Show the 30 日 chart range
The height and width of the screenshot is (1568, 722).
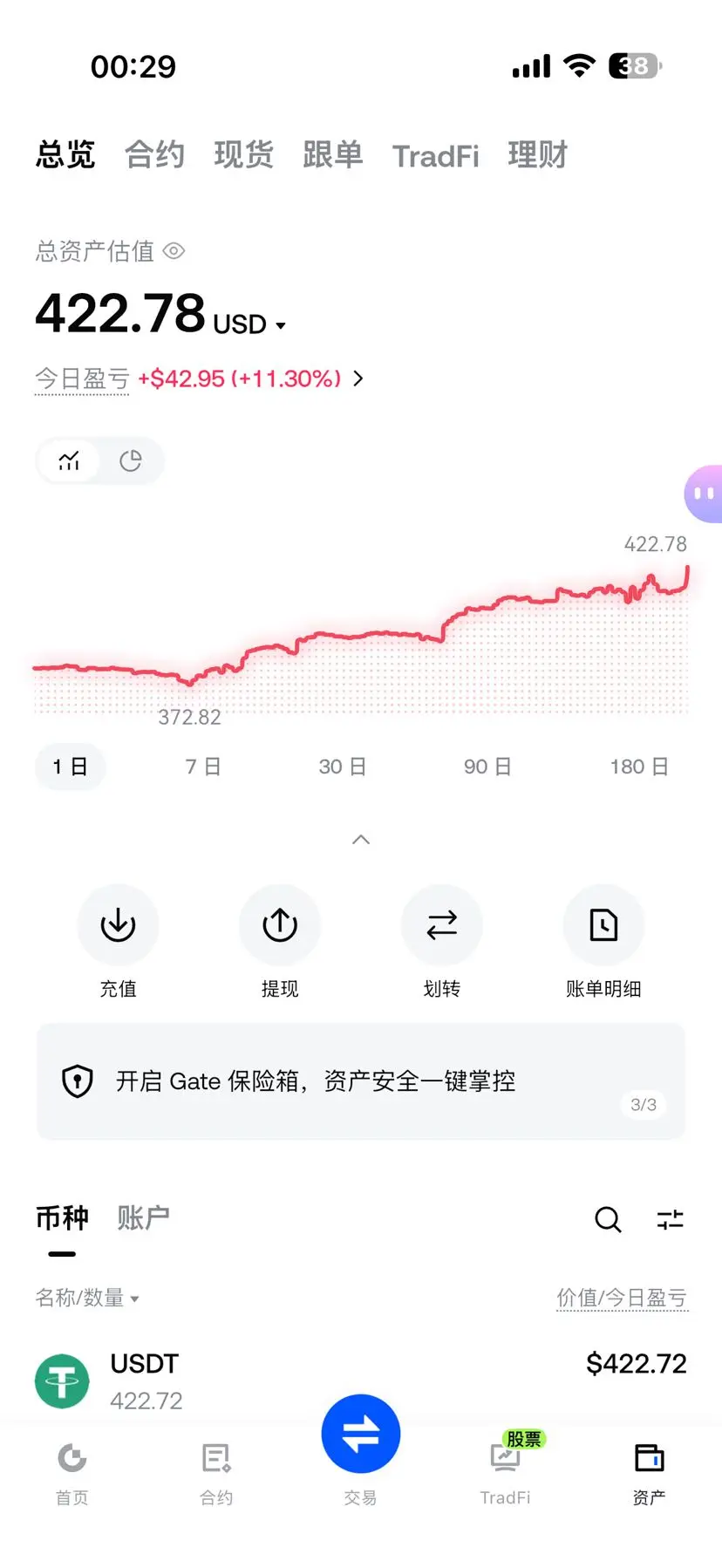[x=342, y=767]
